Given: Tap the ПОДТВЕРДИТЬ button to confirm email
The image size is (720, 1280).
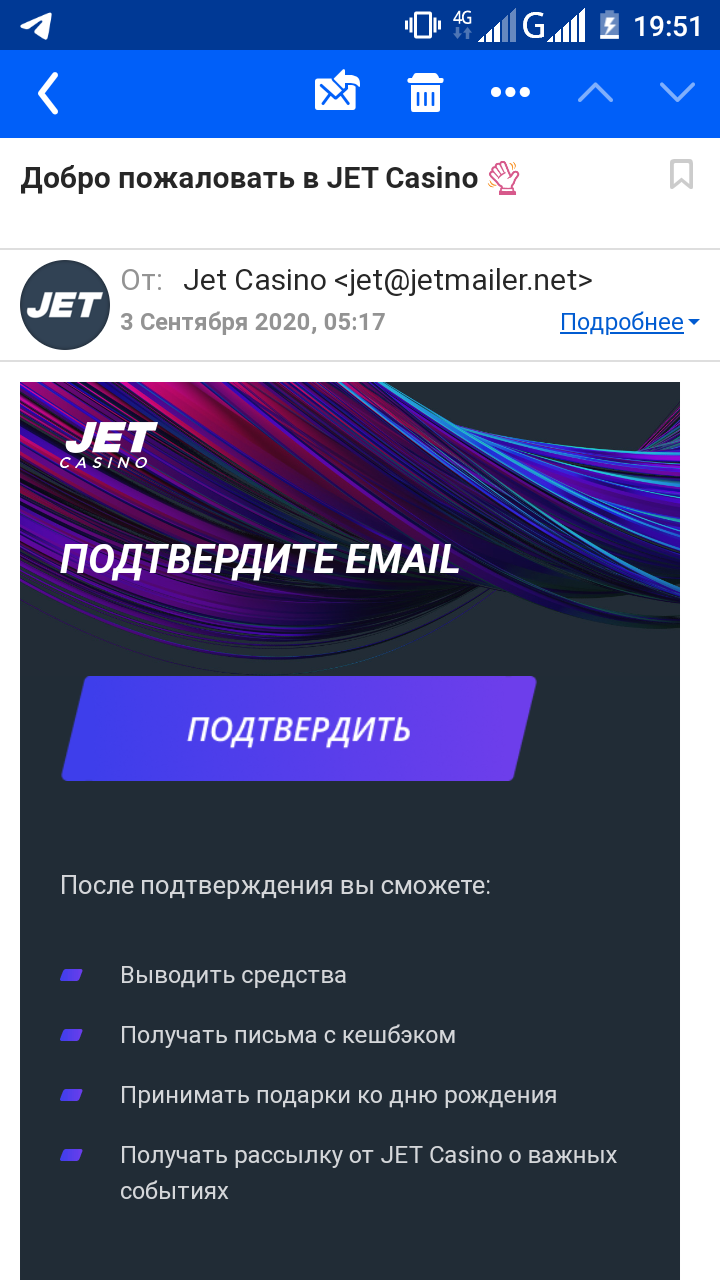Looking at the screenshot, I should [298, 729].
